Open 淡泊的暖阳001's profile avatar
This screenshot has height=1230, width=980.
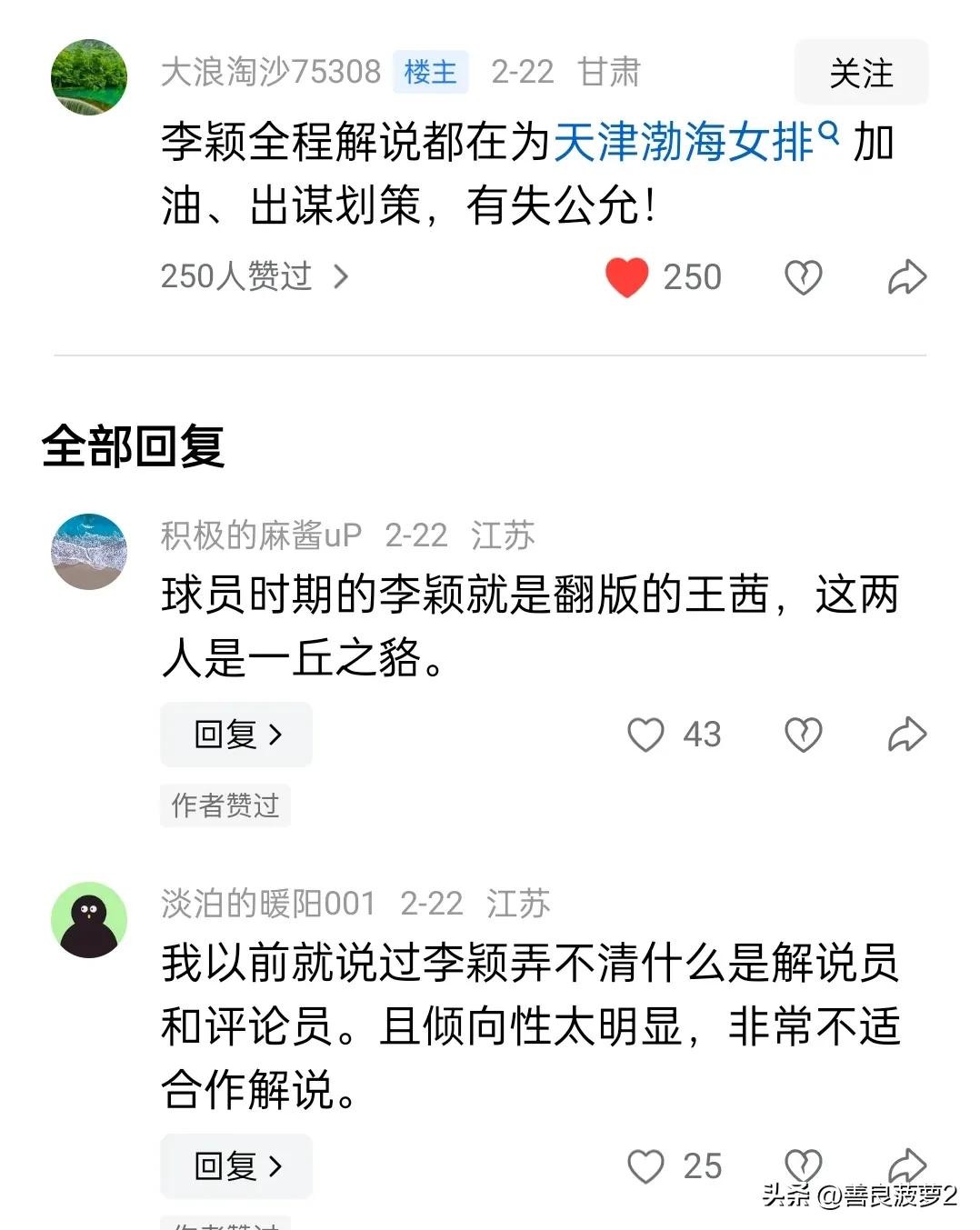[89, 920]
